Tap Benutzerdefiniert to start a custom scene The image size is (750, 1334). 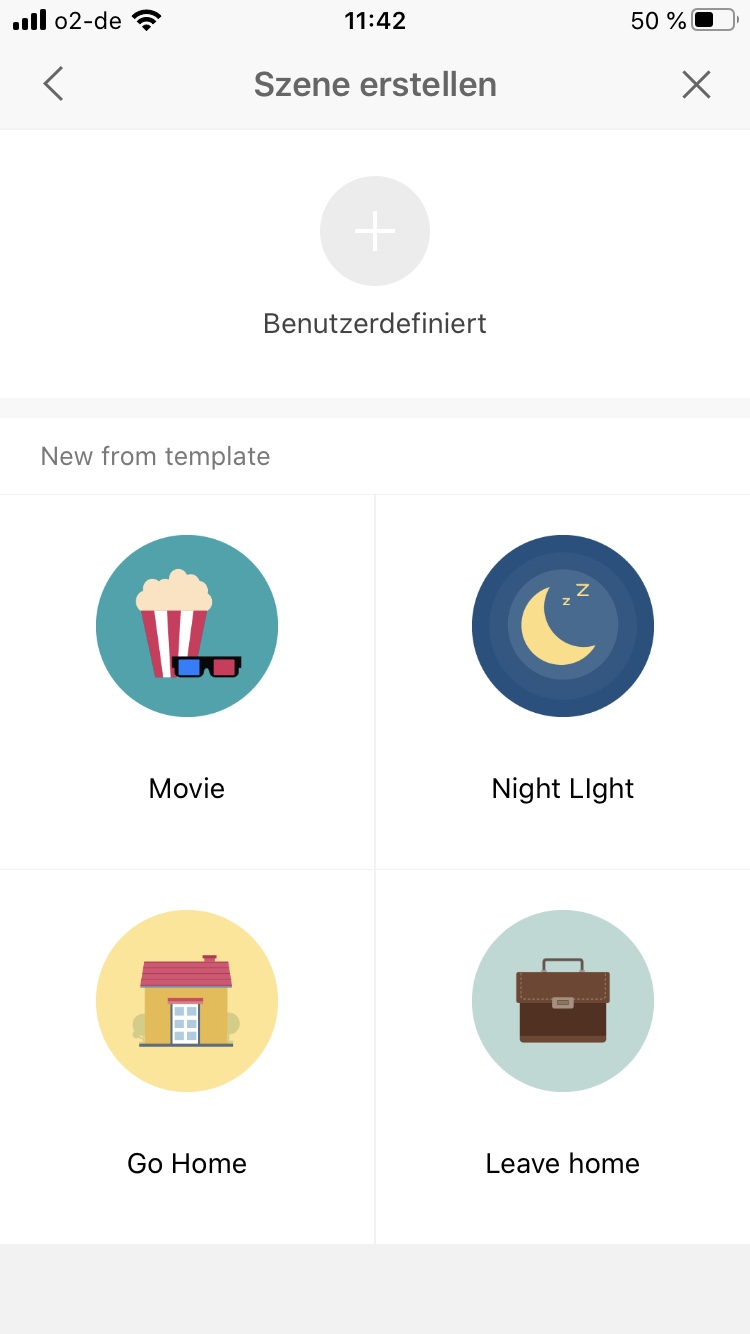coord(375,323)
